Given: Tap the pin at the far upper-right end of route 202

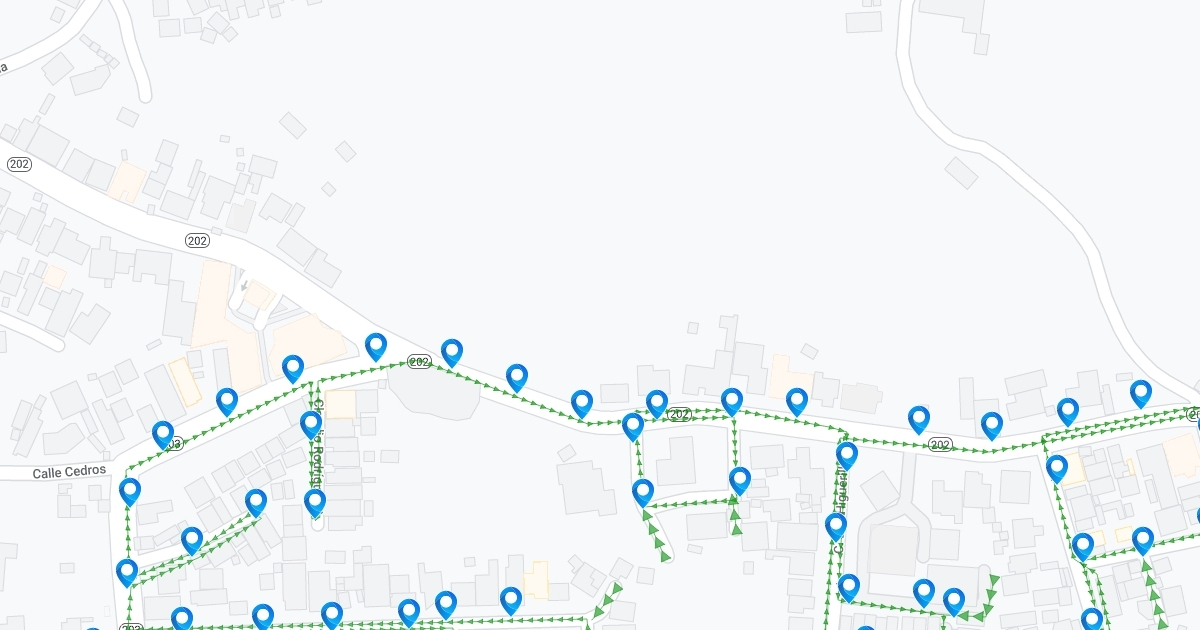Looking at the screenshot, I should point(1141,393).
